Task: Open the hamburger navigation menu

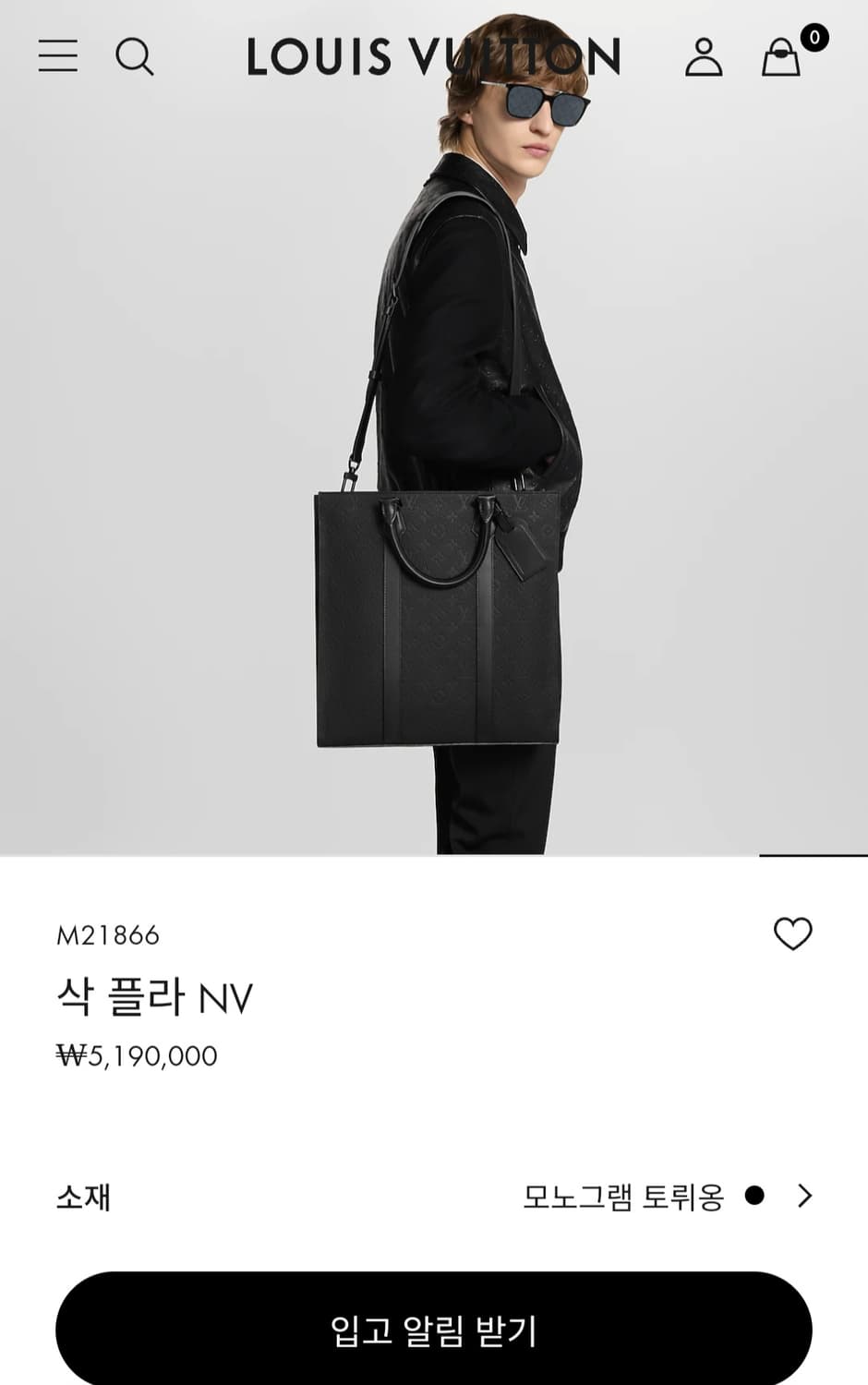Action: pos(57,57)
